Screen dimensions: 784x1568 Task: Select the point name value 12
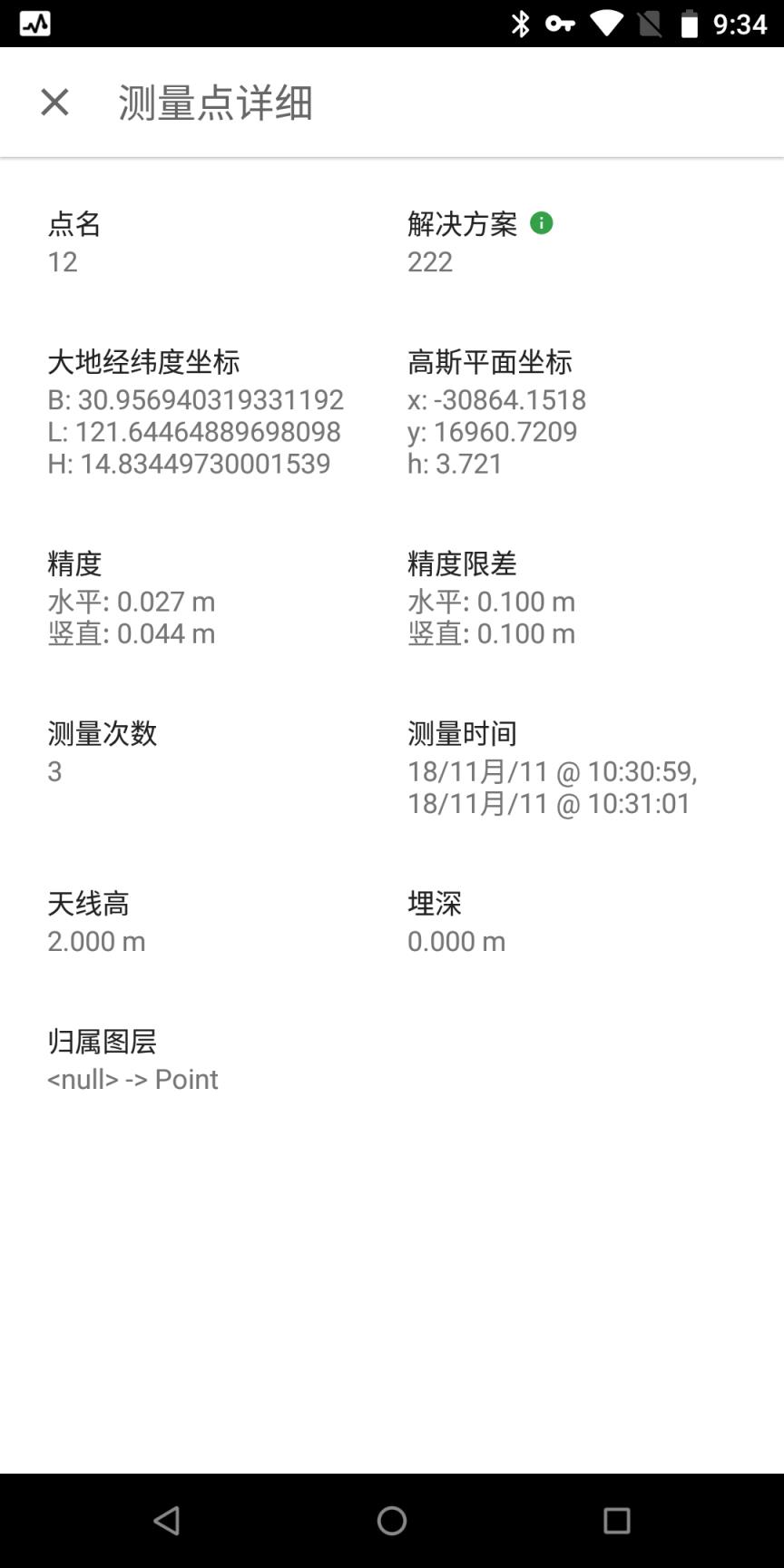[63, 261]
